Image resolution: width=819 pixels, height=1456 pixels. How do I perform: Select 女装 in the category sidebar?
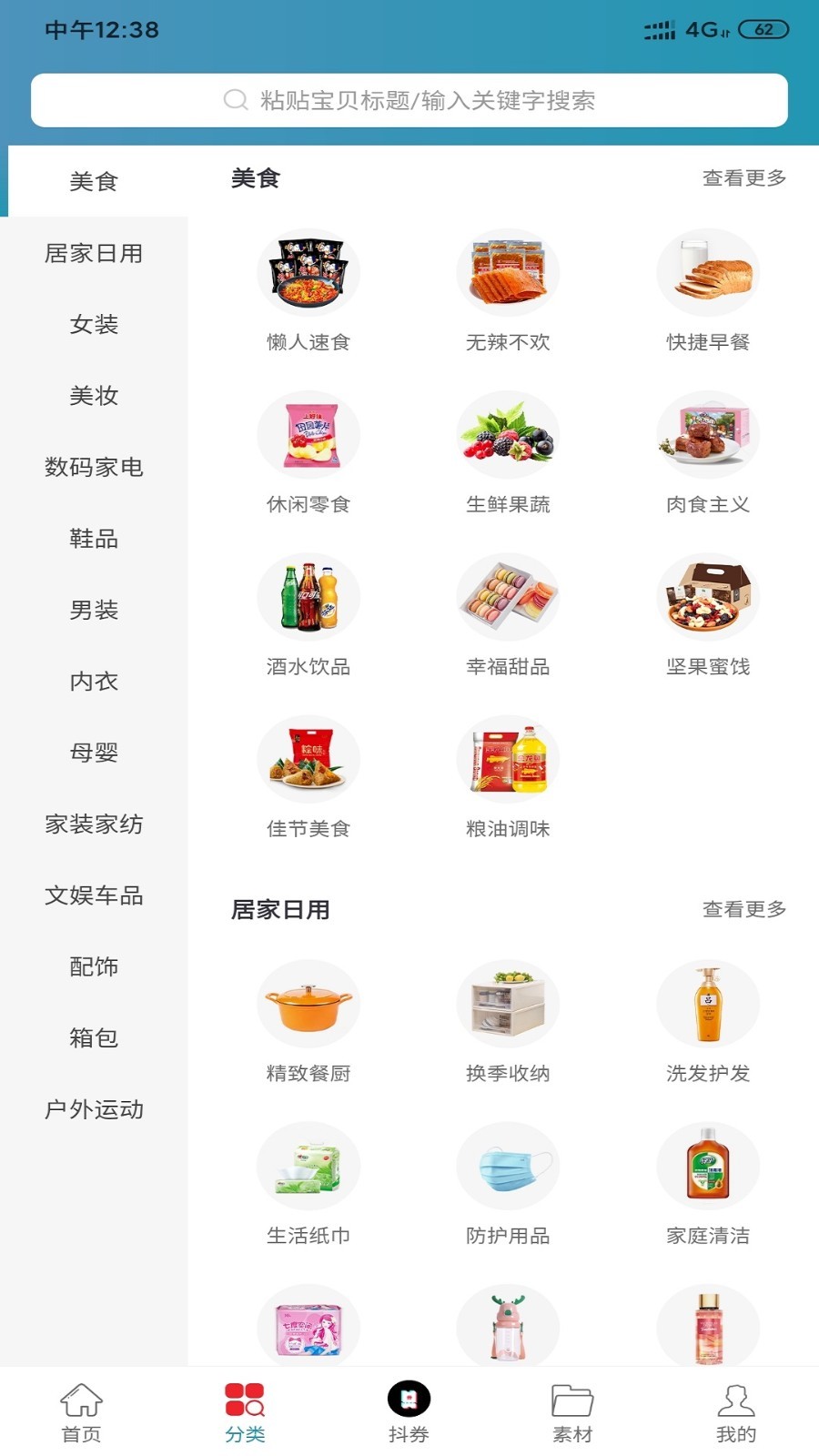coord(94,325)
